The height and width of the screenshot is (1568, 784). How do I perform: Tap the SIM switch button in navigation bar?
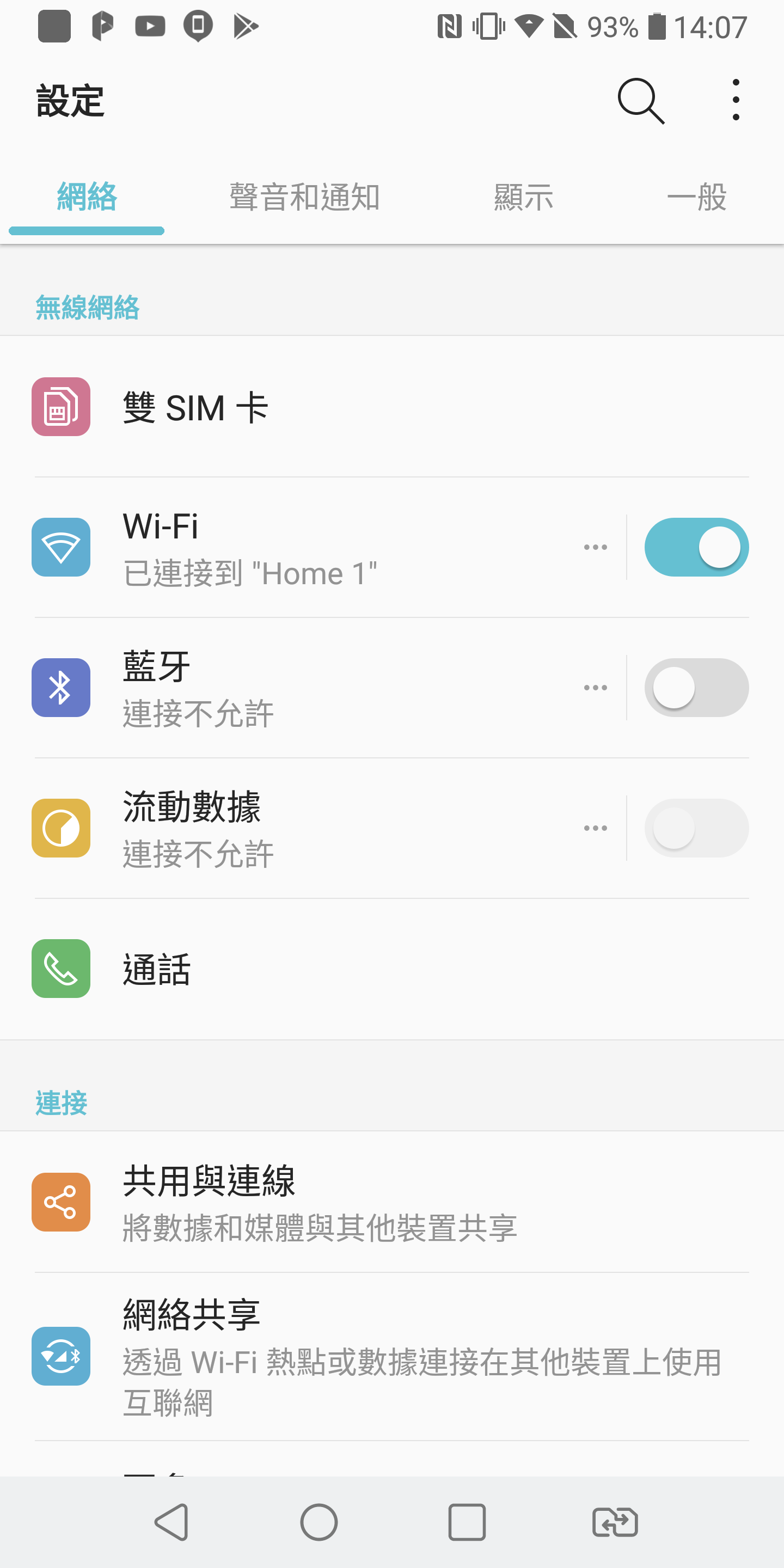point(615,1522)
